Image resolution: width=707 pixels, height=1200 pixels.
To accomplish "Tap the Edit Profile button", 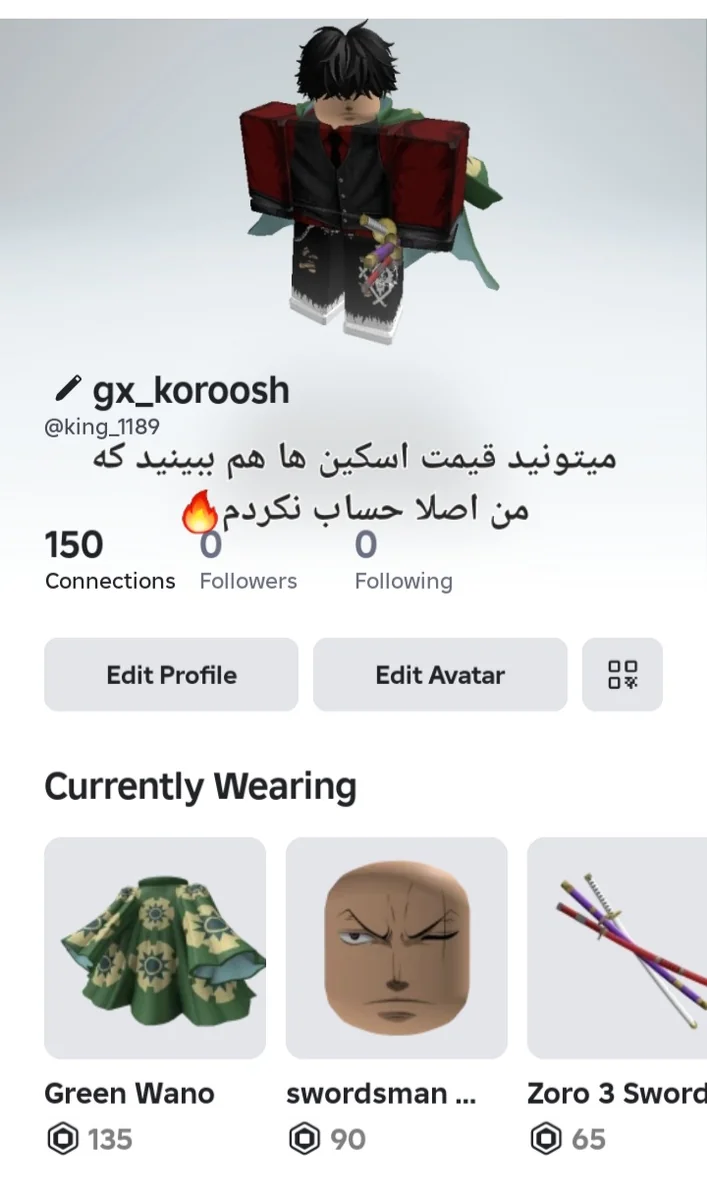I will [171, 675].
